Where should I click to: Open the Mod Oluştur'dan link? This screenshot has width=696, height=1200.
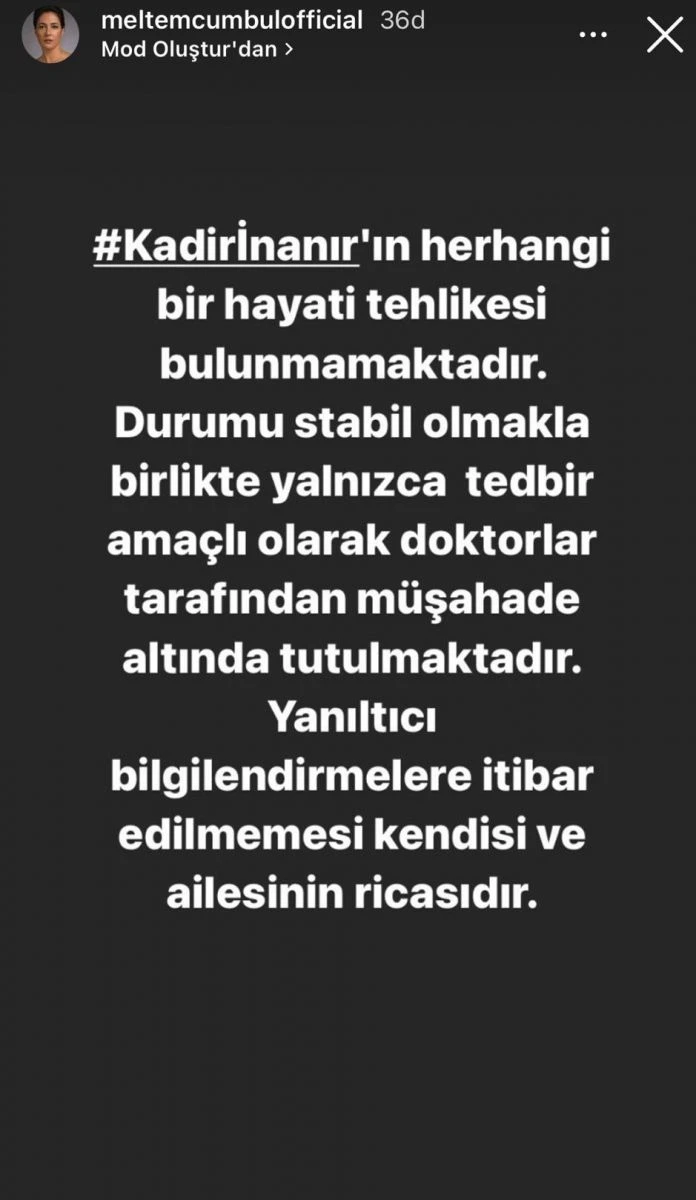pyautogui.click(x=197, y=49)
